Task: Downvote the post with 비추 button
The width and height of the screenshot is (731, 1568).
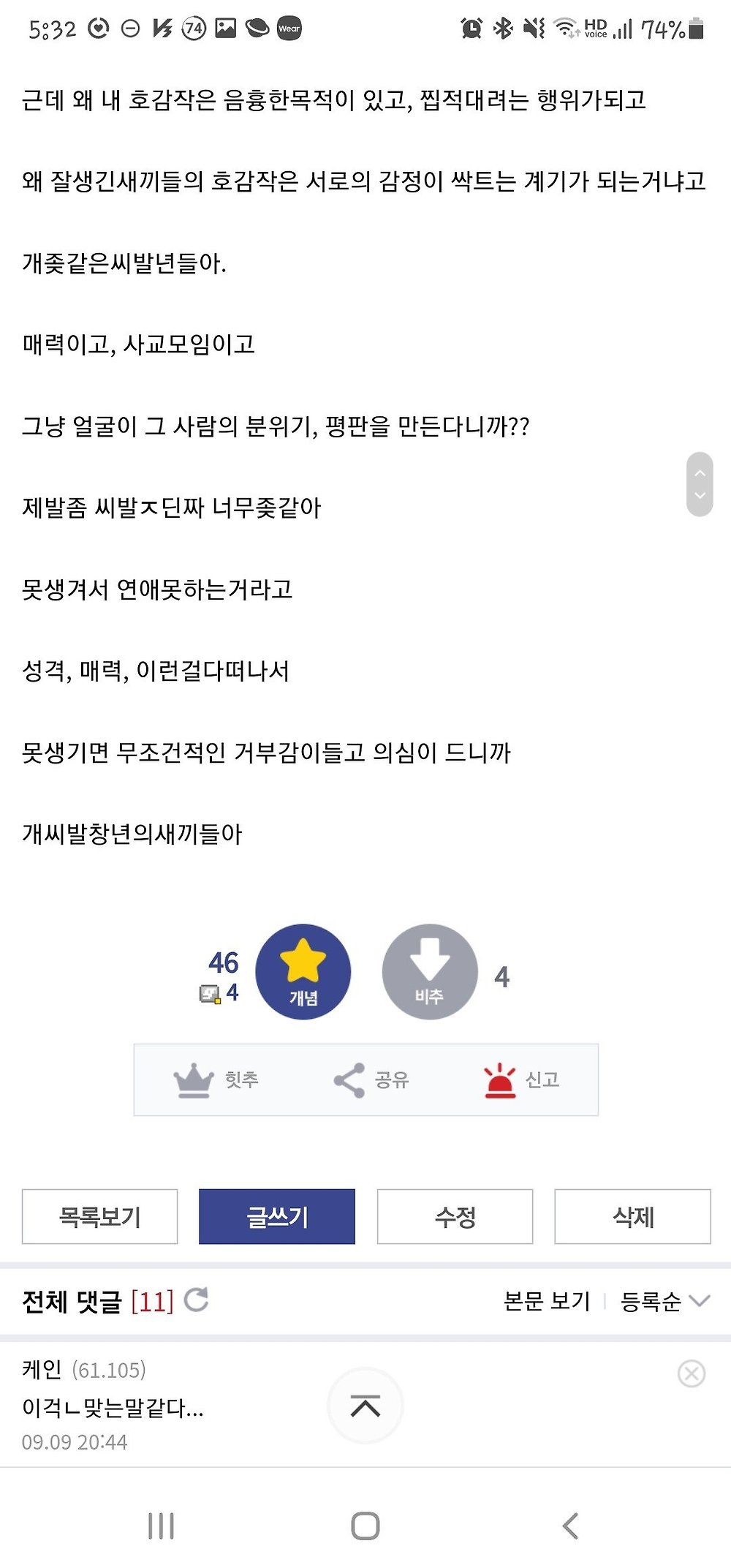Action: [430, 971]
